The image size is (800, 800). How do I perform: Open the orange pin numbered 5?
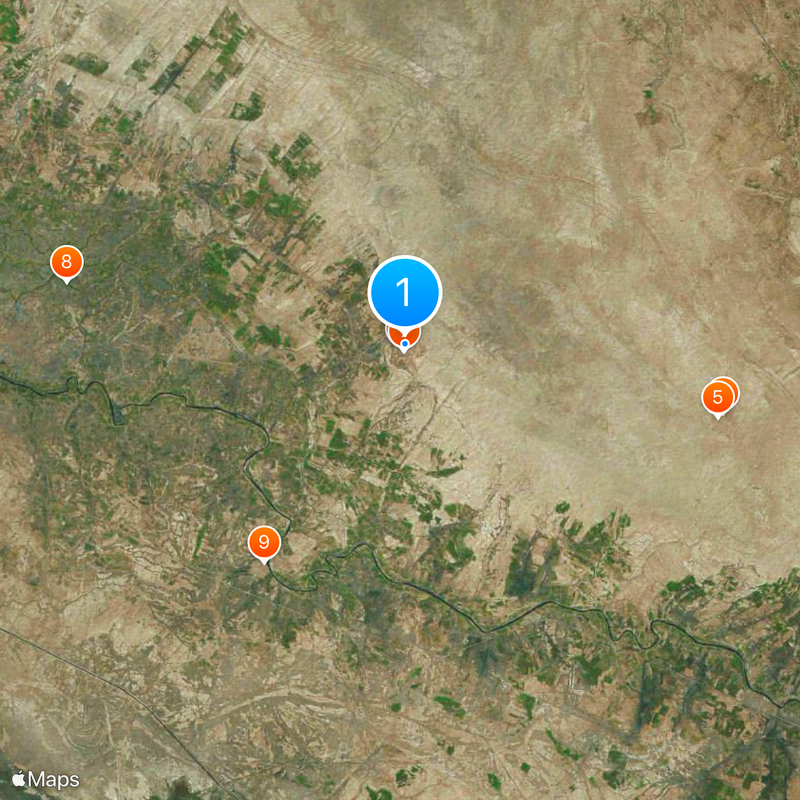(717, 397)
